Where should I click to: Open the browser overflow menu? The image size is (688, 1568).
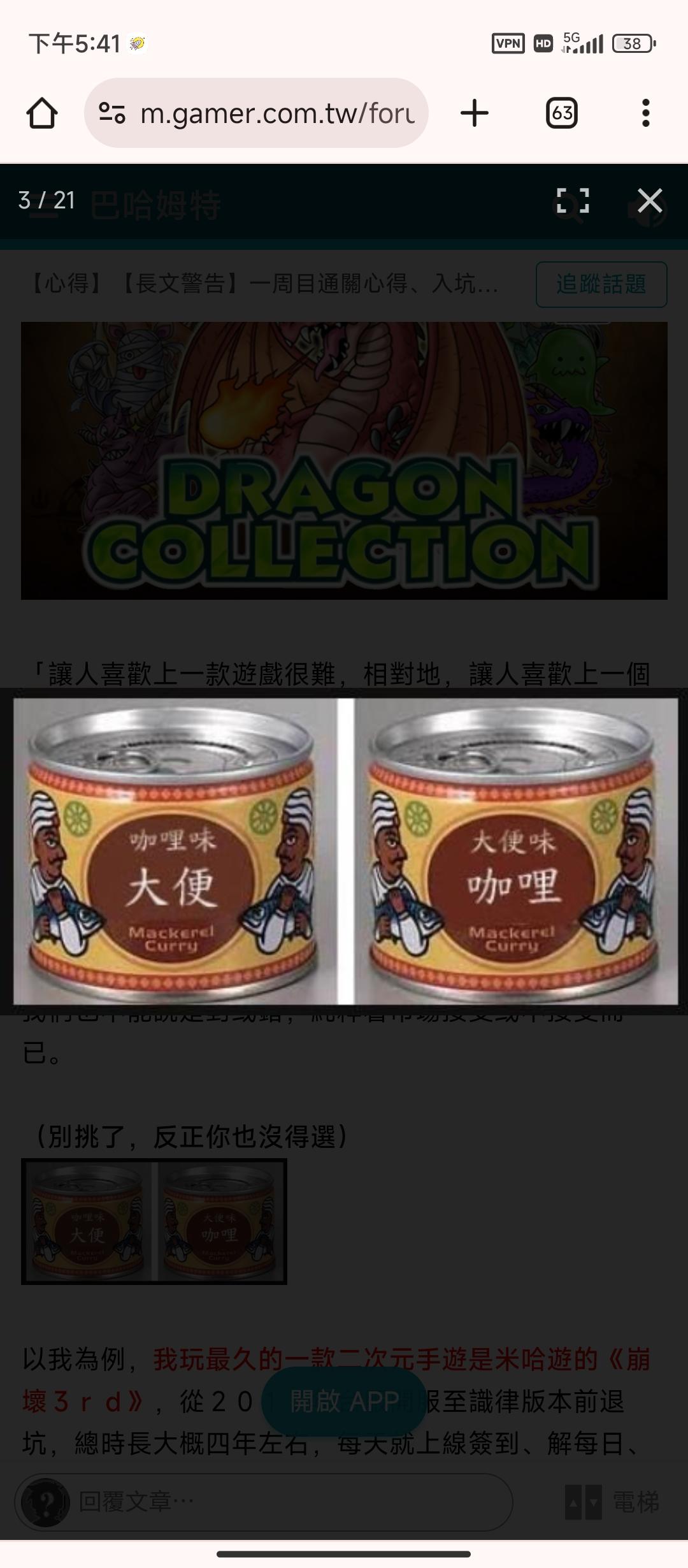point(646,113)
